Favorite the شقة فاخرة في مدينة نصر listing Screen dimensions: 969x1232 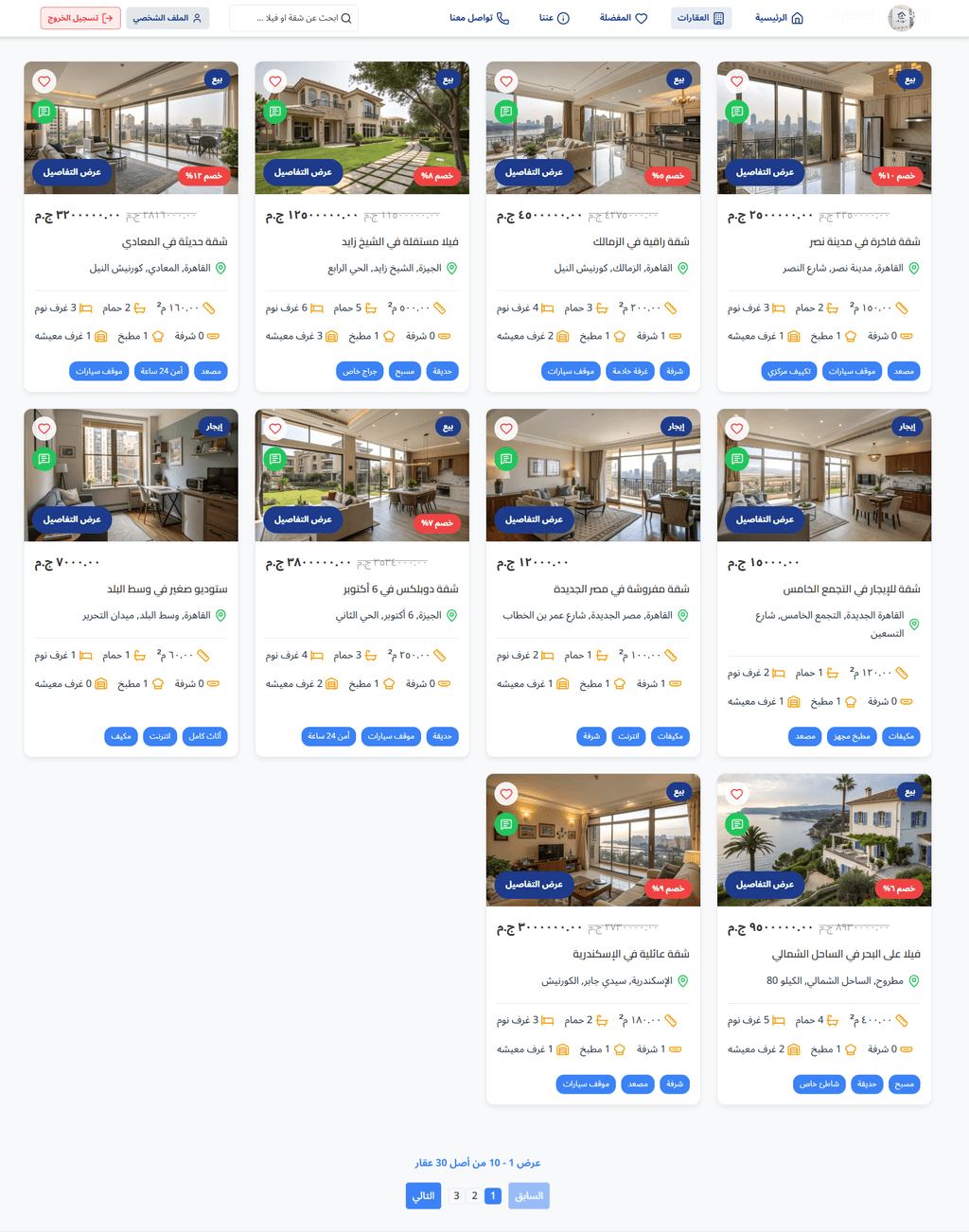(737, 81)
